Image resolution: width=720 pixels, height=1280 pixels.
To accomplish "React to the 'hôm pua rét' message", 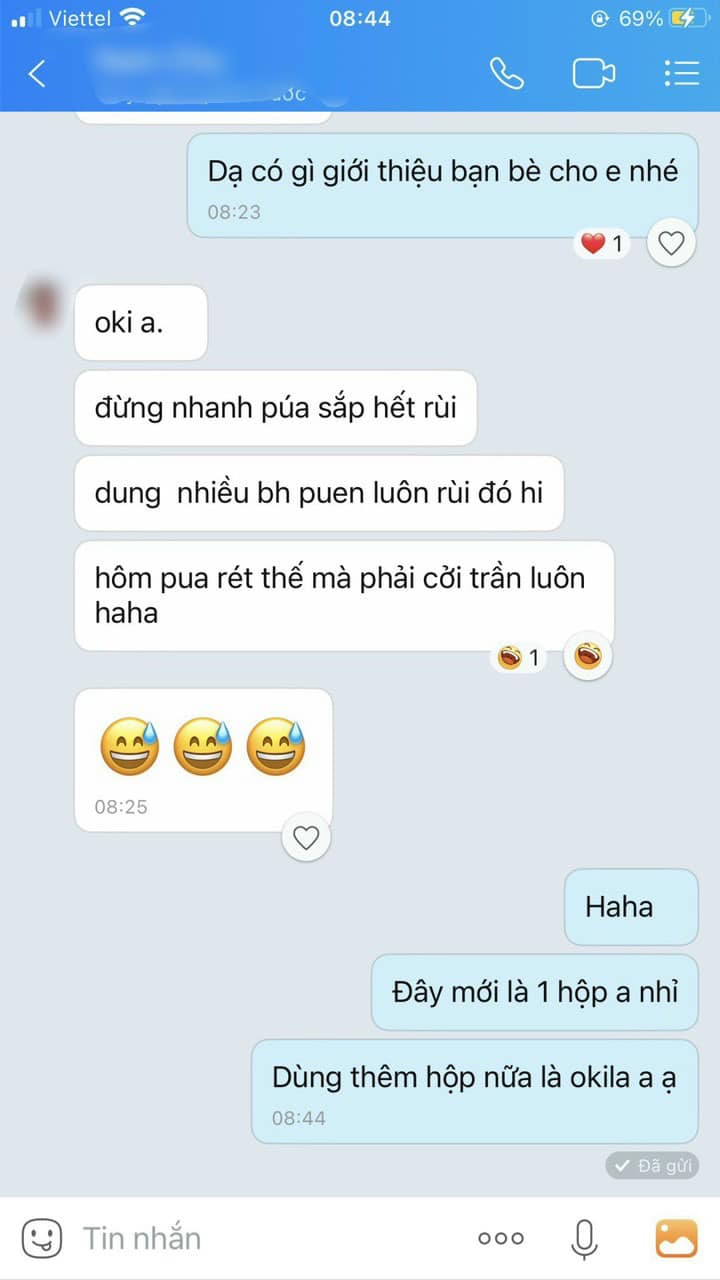I will (x=588, y=657).
